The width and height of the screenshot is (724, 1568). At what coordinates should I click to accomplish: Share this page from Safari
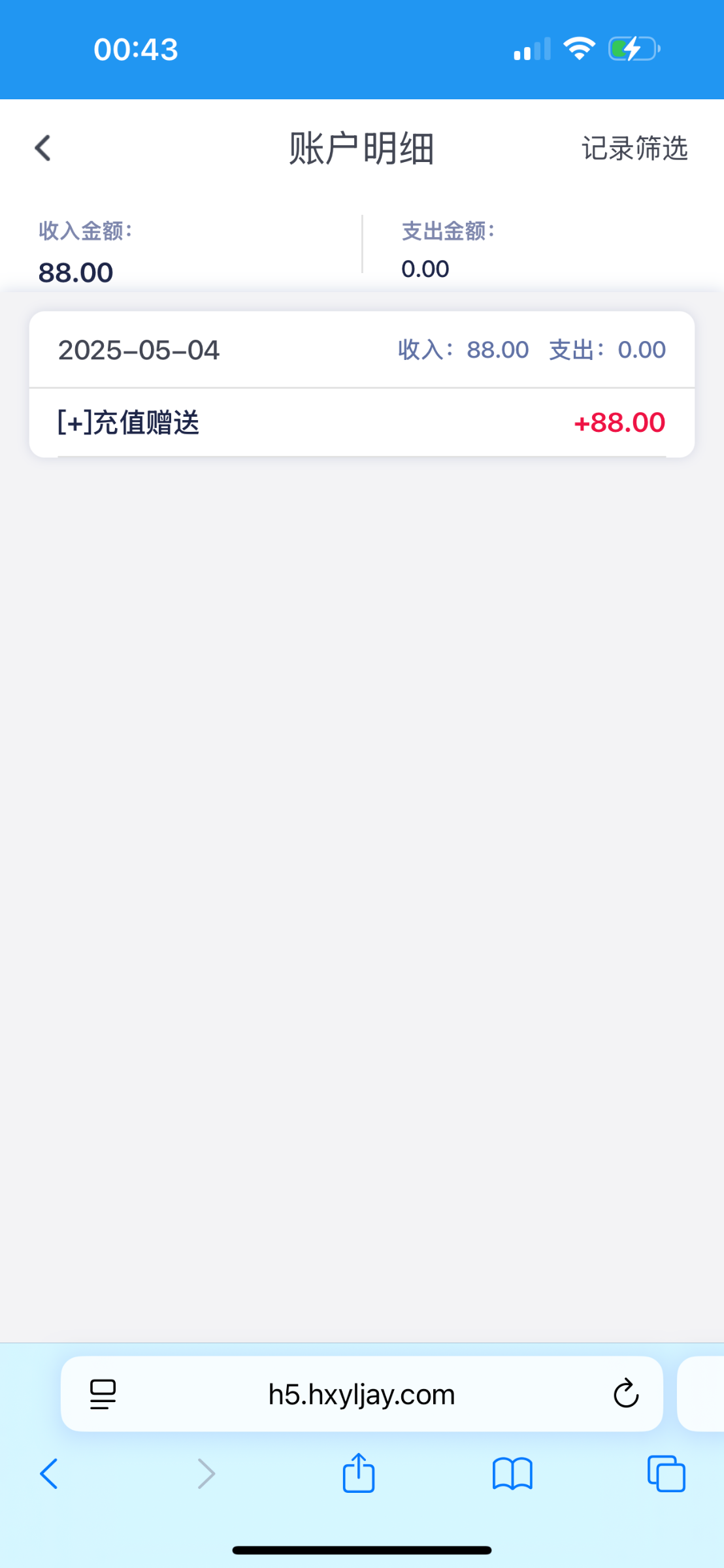[x=359, y=1473]
